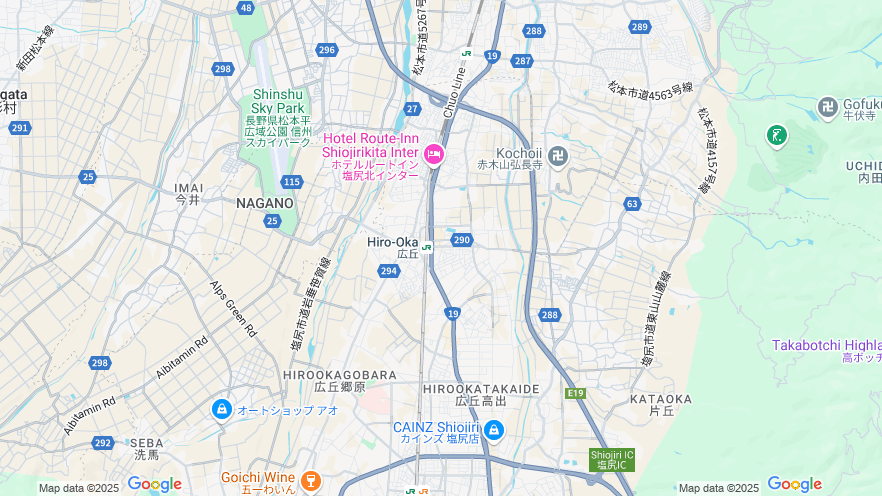Open the Gofuku temple marker

827,106
